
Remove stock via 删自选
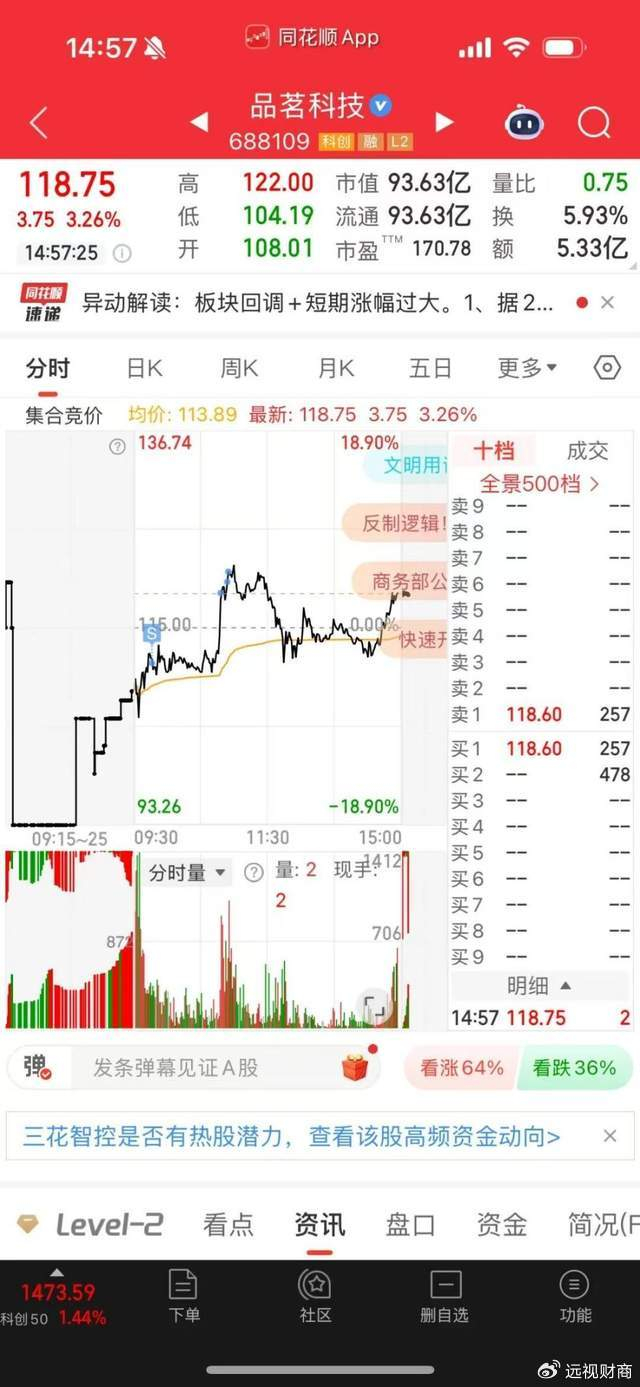tap(445, 1296)
